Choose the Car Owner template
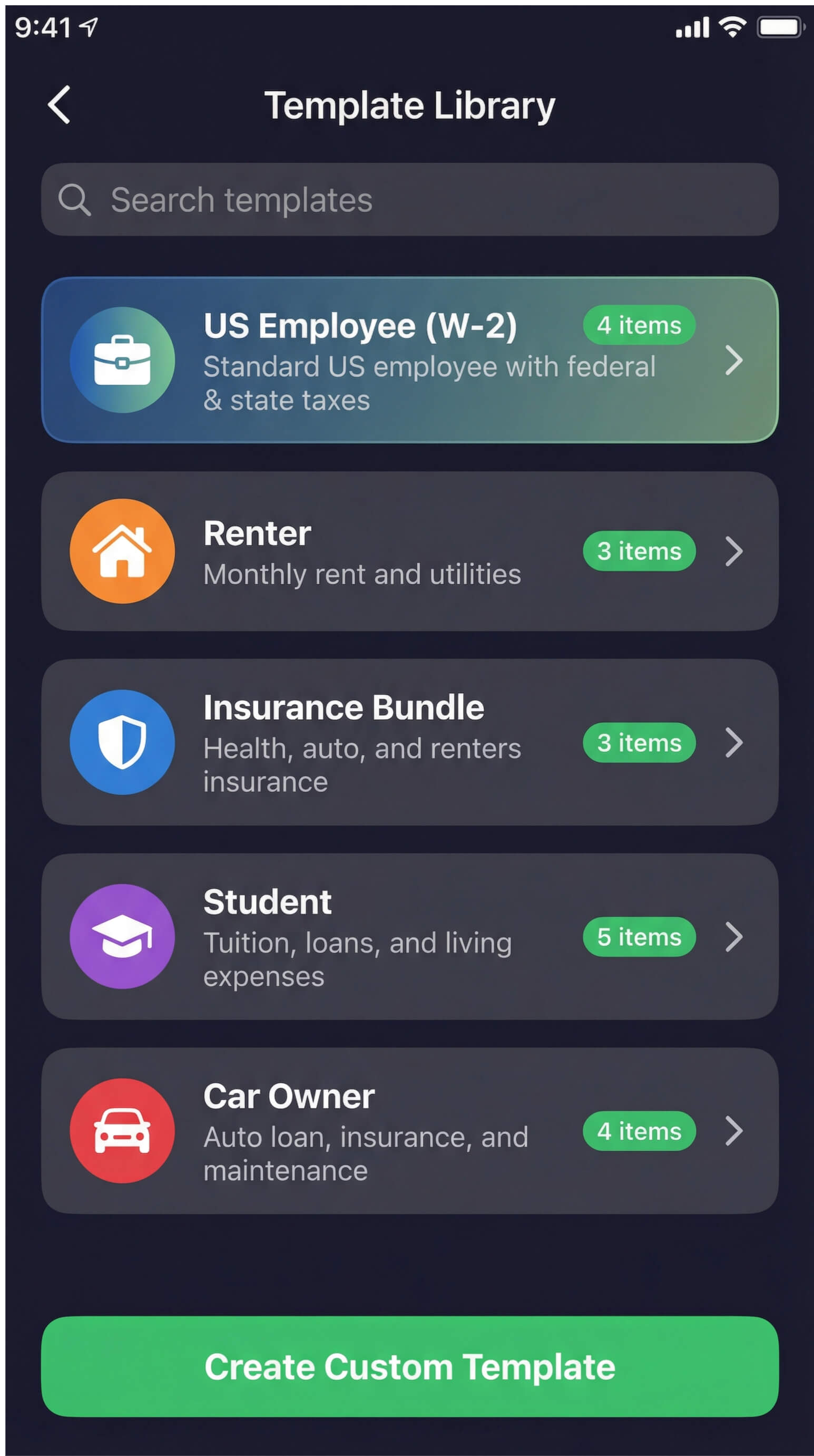This screenshot has height=1456, width=814. coord(409,1131)
